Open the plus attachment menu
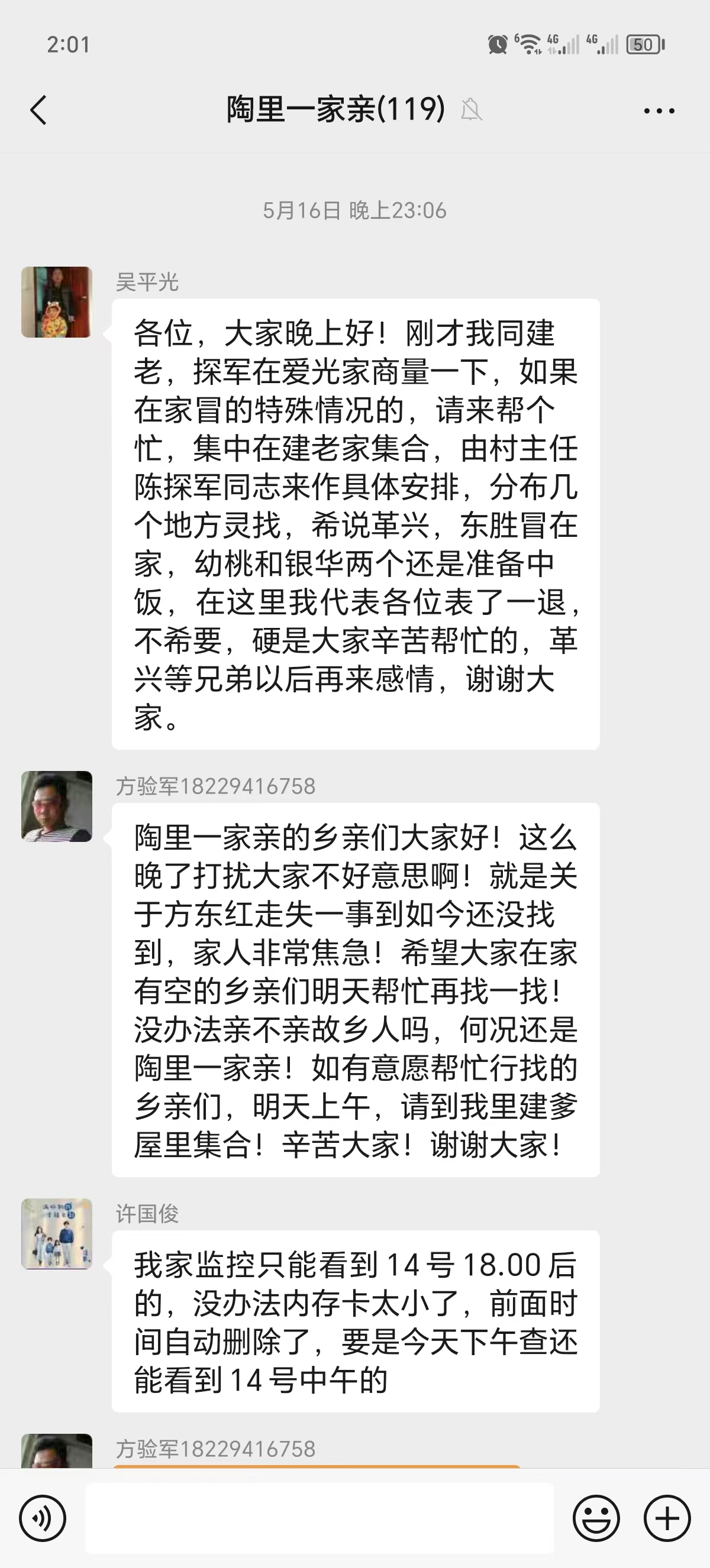Screen dimensions: 710x1568 coord(667,1518)
